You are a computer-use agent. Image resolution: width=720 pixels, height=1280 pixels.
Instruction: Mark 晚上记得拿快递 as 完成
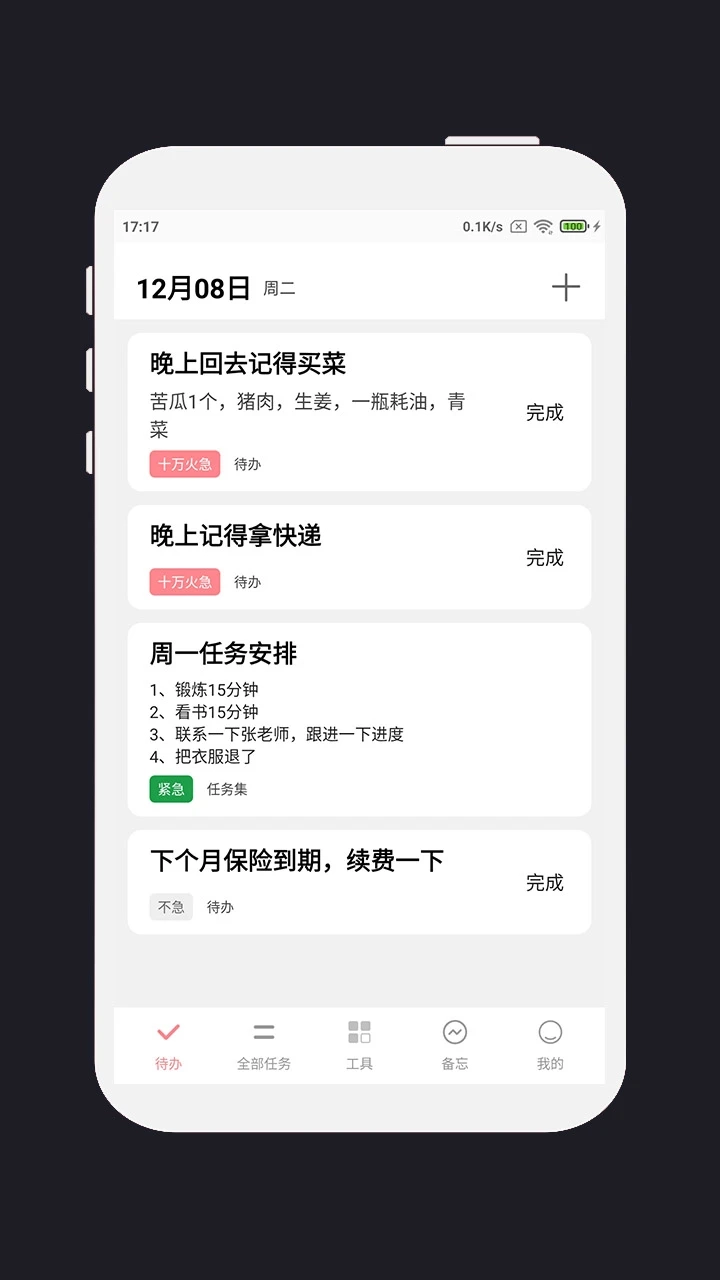click(545, 557)
